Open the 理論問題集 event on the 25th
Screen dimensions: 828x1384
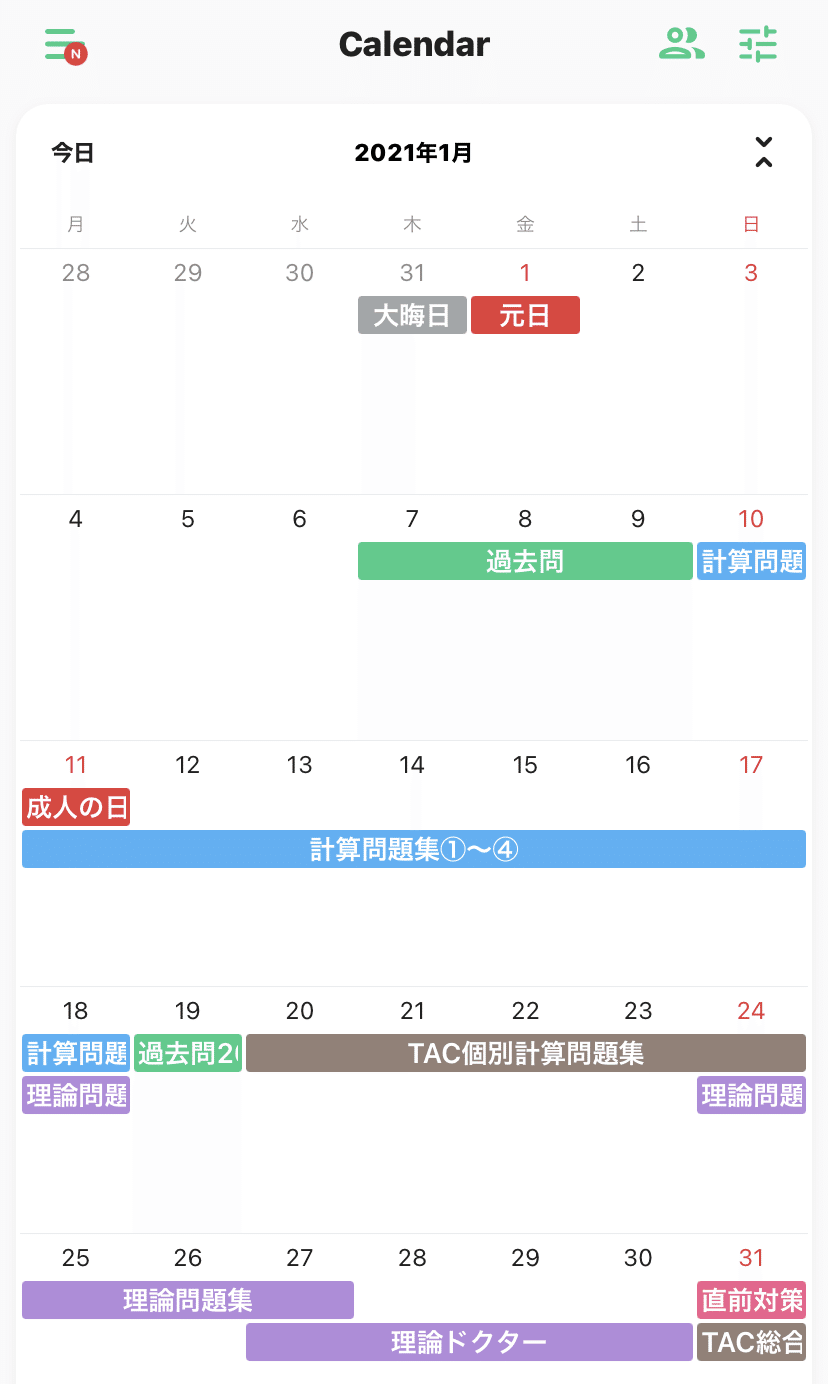pos(188,1300)
